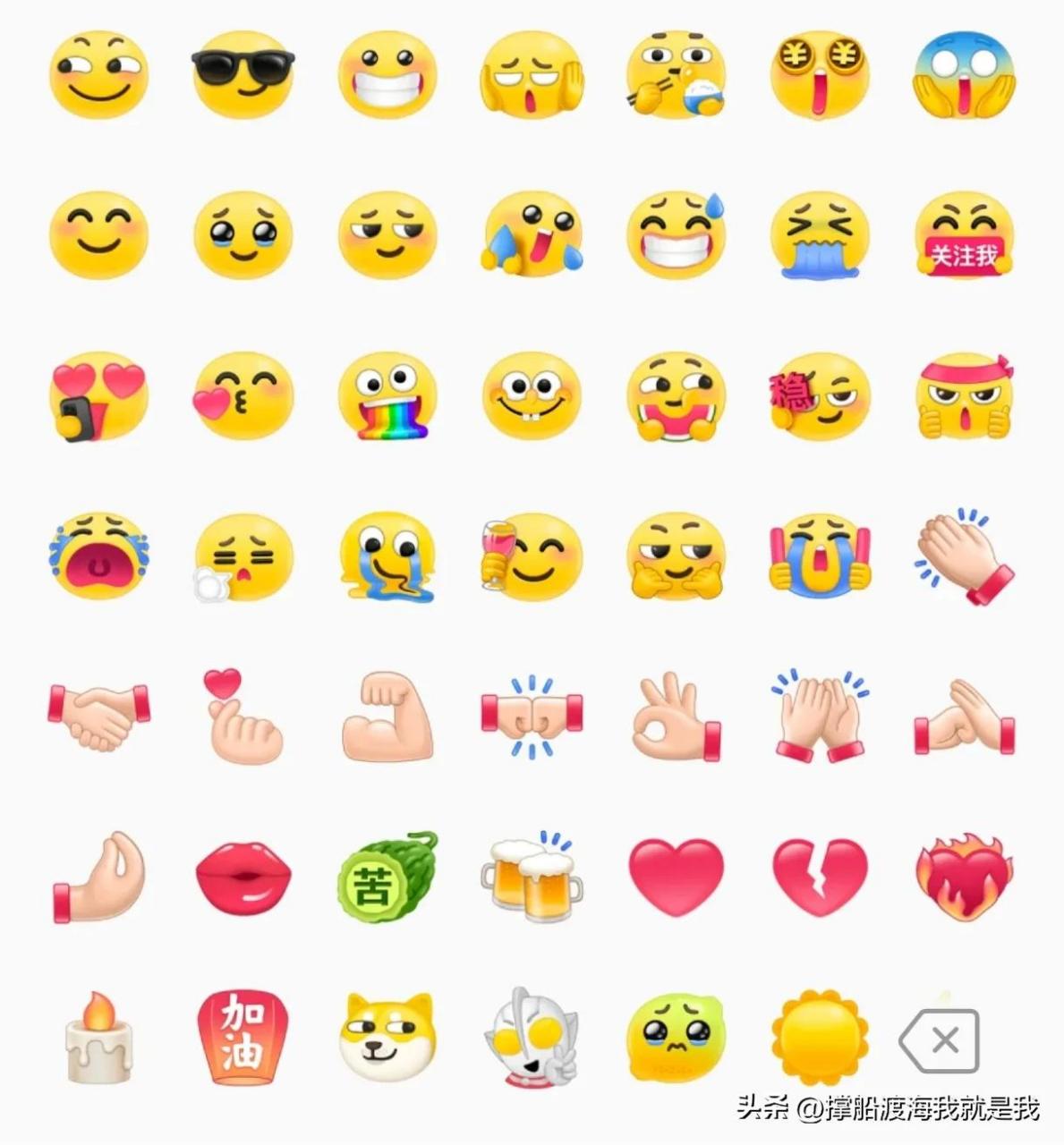Image resolution: width=1064 pixels, height=1145 pixels.
Task: Insert the flexed biceps emoji
Action: pos(387,717)
